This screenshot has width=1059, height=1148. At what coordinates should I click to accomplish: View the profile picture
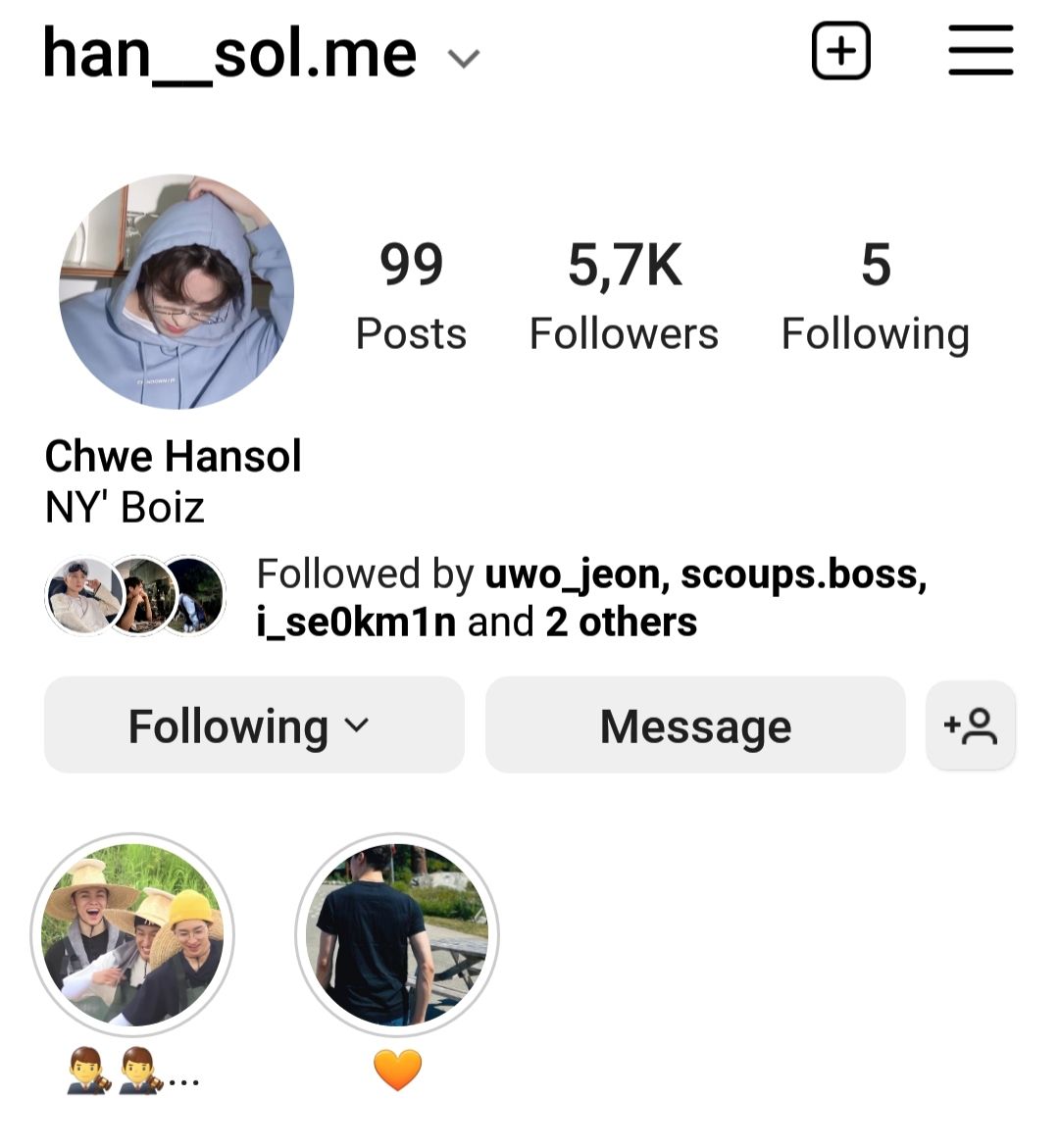[x=176, y=292]
